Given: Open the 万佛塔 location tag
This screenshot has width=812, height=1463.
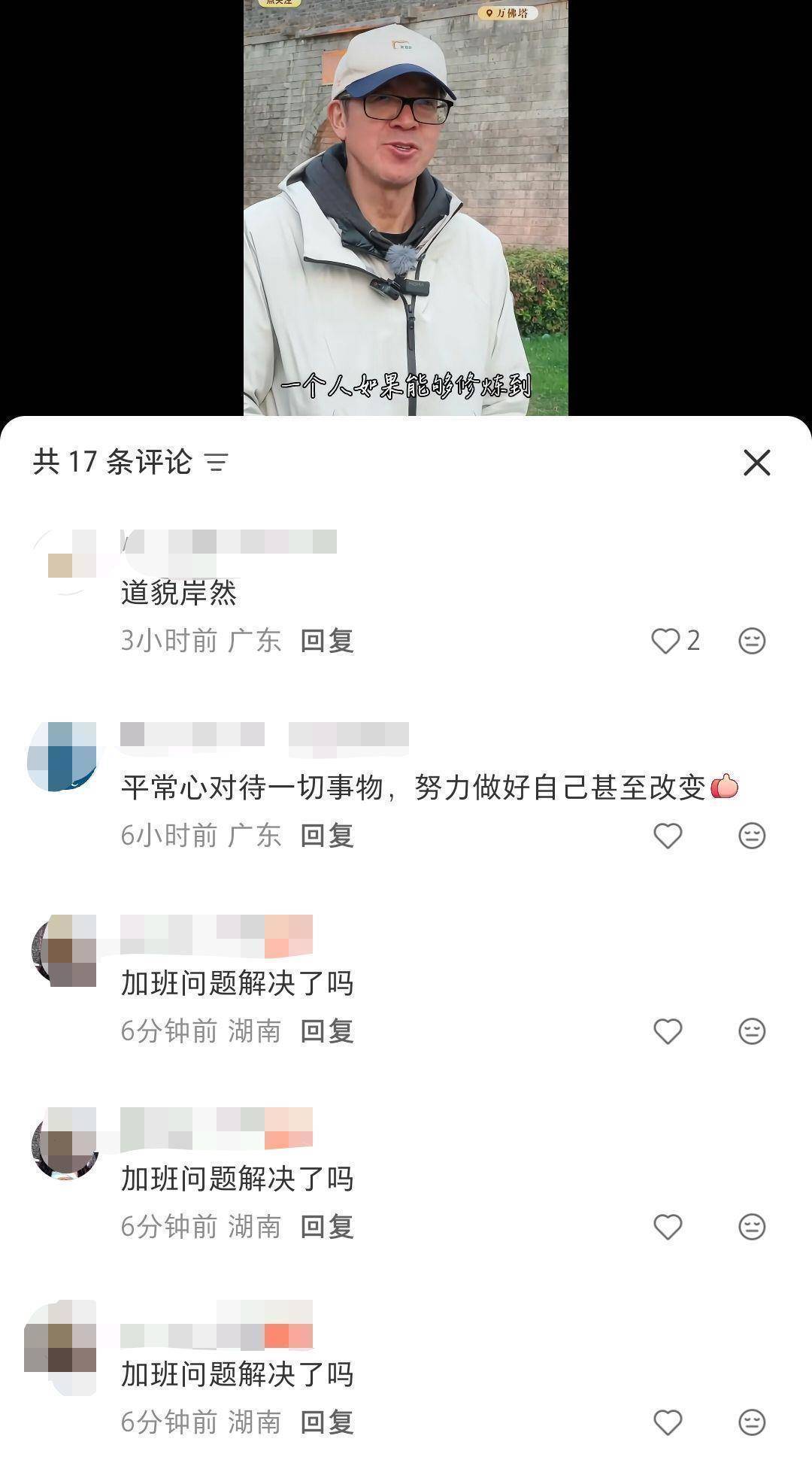Looking at the screenshot, I should pyautogui.click(x=507, y=13).
